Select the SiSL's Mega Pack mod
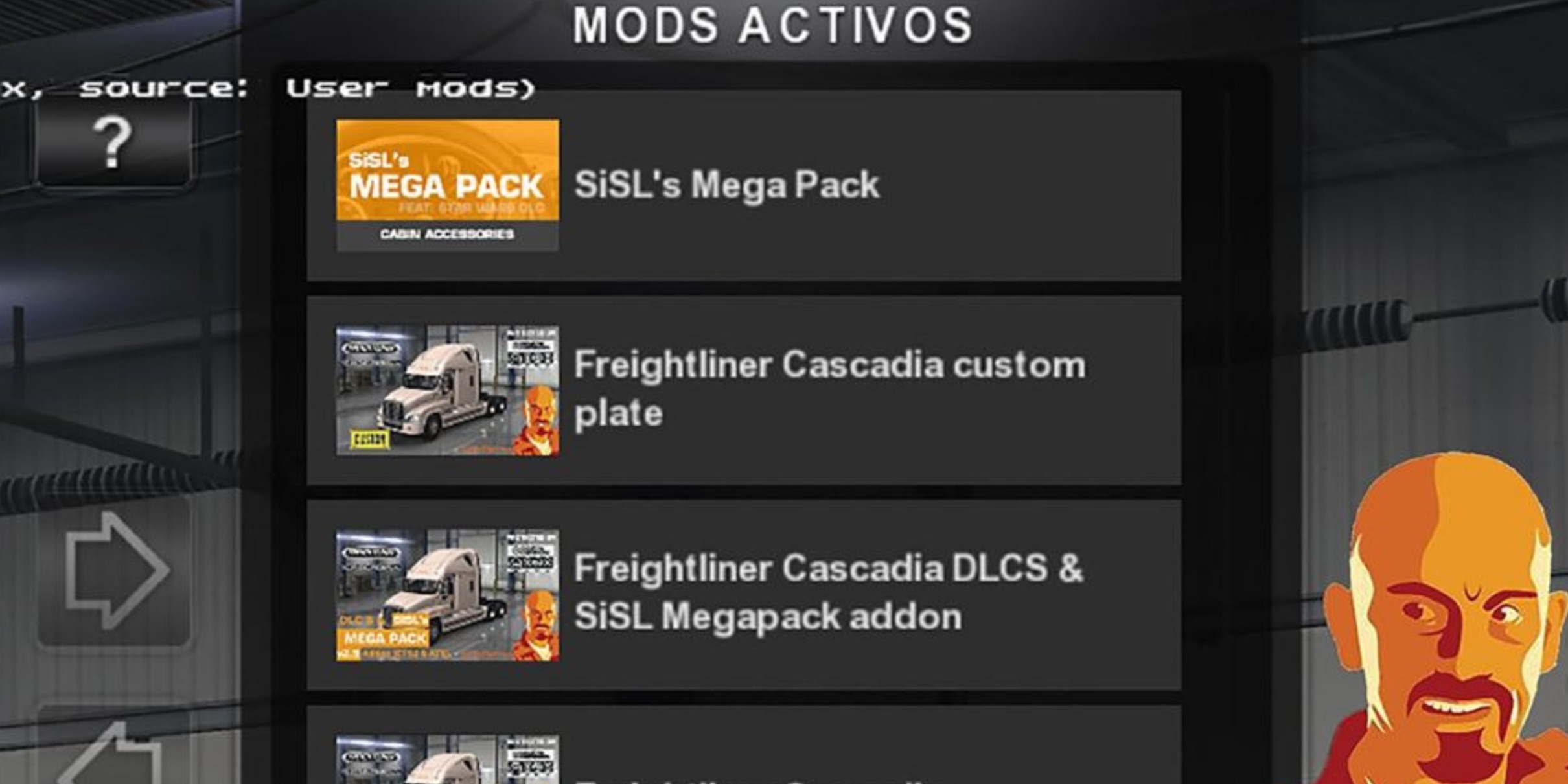1568x784 pixels. click(x=743, y=185)
